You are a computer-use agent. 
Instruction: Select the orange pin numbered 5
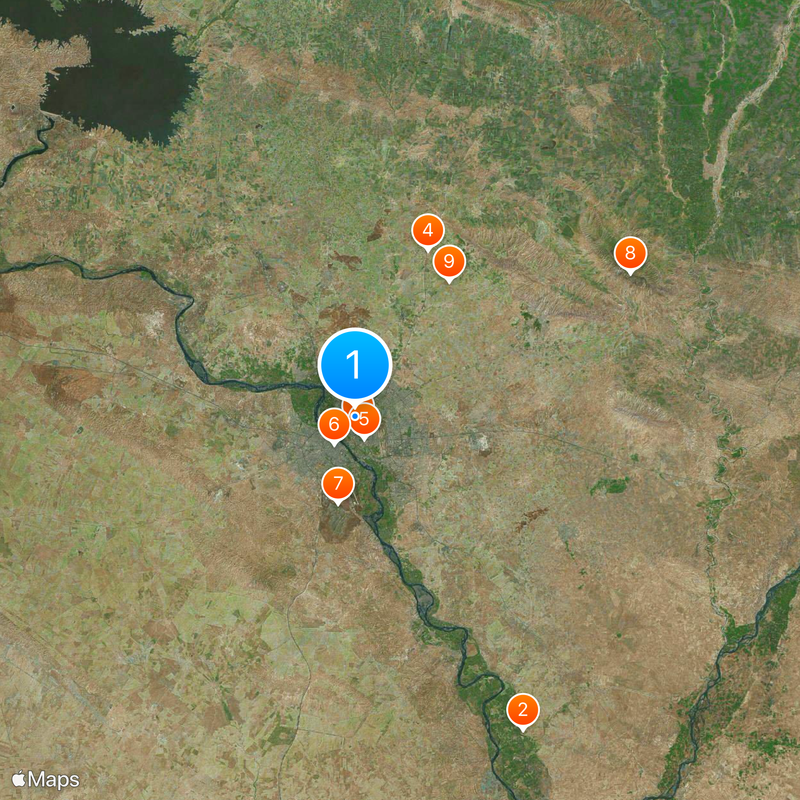coord(367,420)
